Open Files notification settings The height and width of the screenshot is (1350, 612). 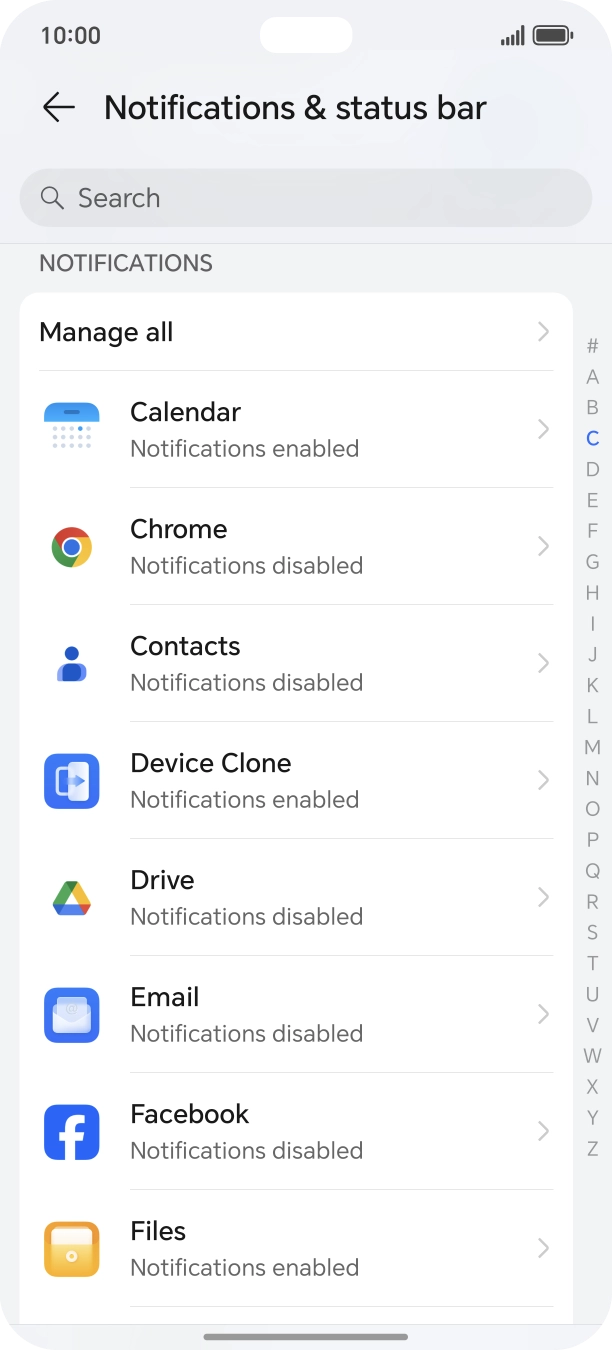click(296, 1249)
